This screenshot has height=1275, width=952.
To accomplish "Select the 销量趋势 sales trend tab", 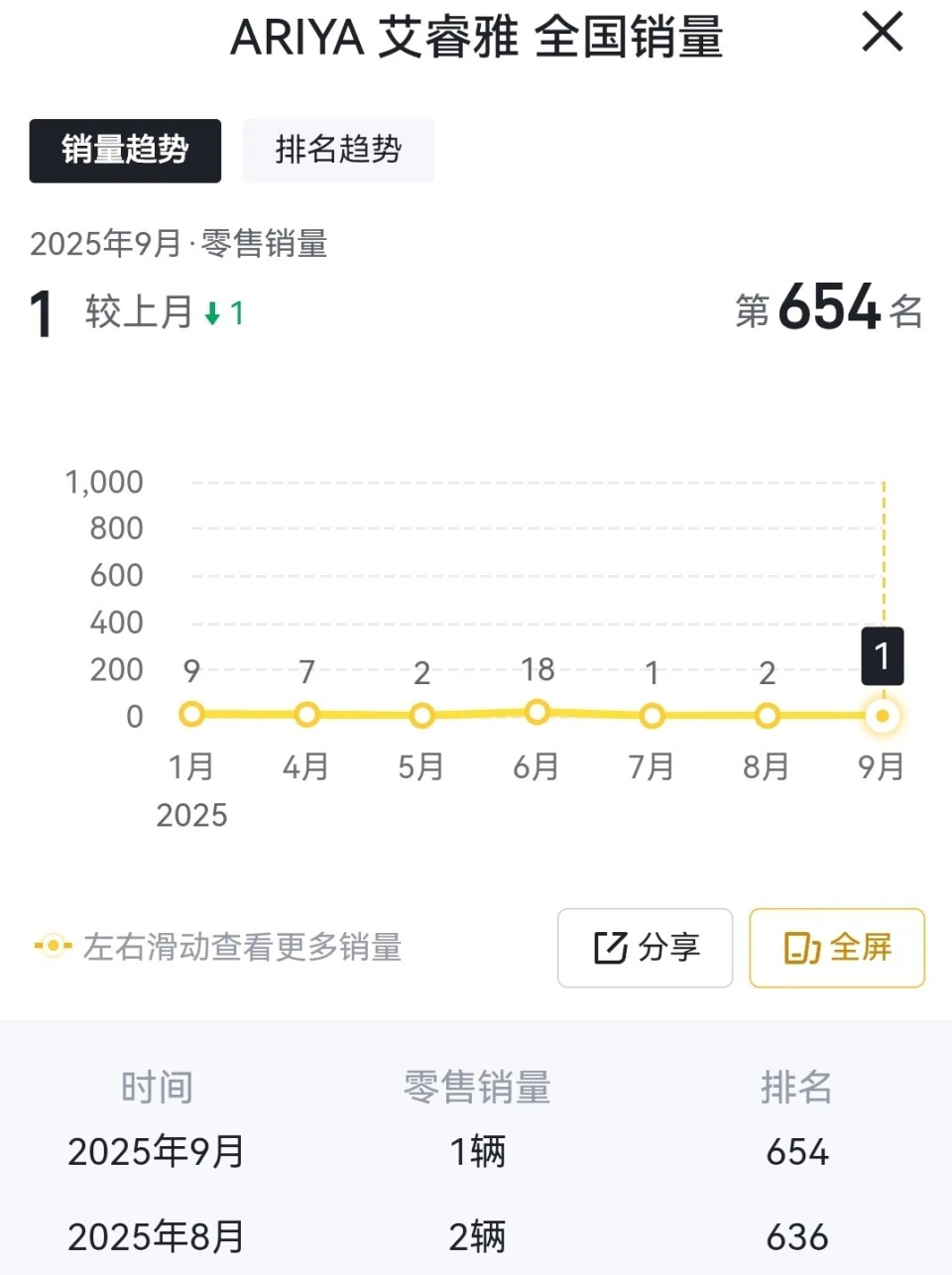I will click(x=125, y=151).
